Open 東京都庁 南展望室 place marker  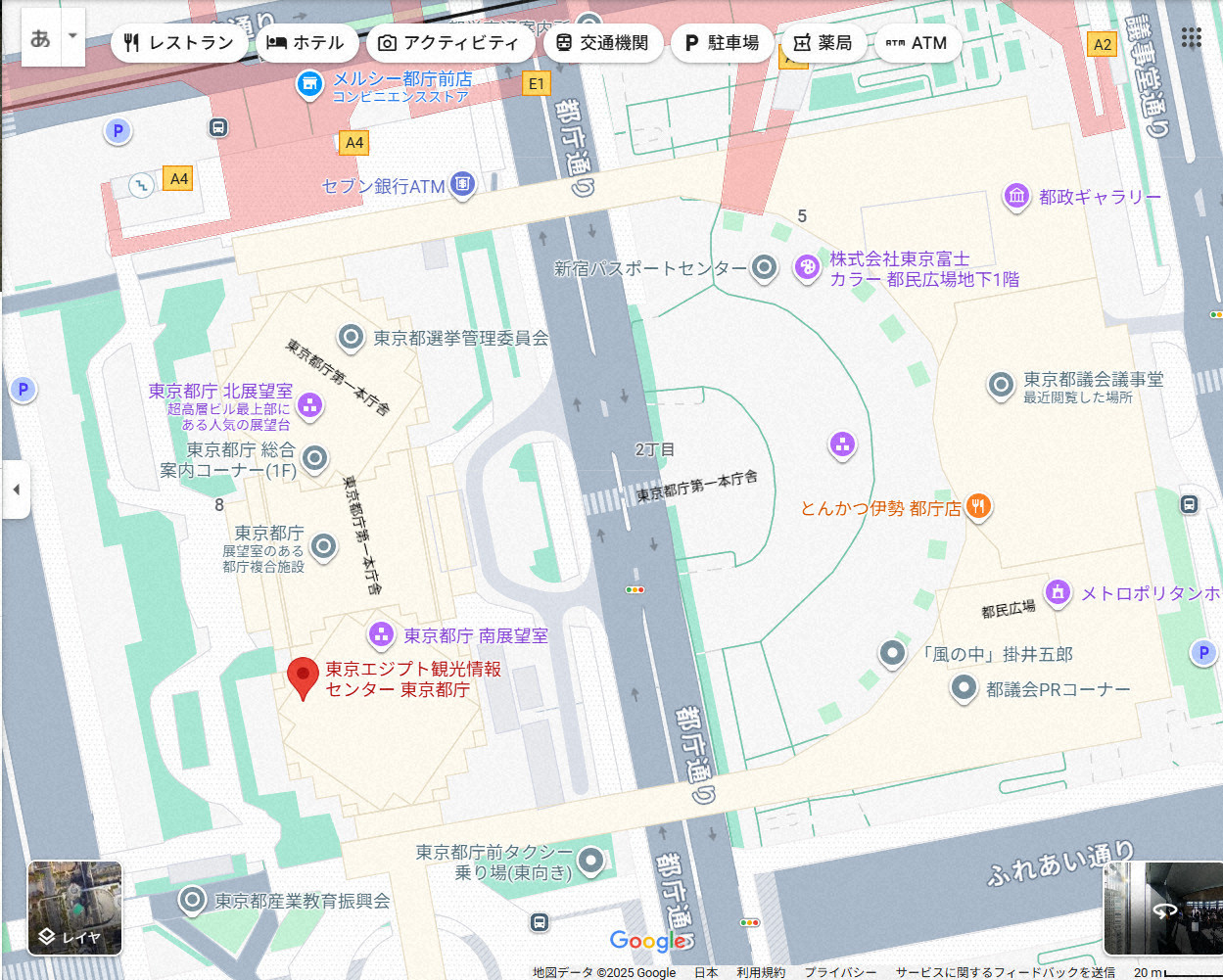click(381, 634)
